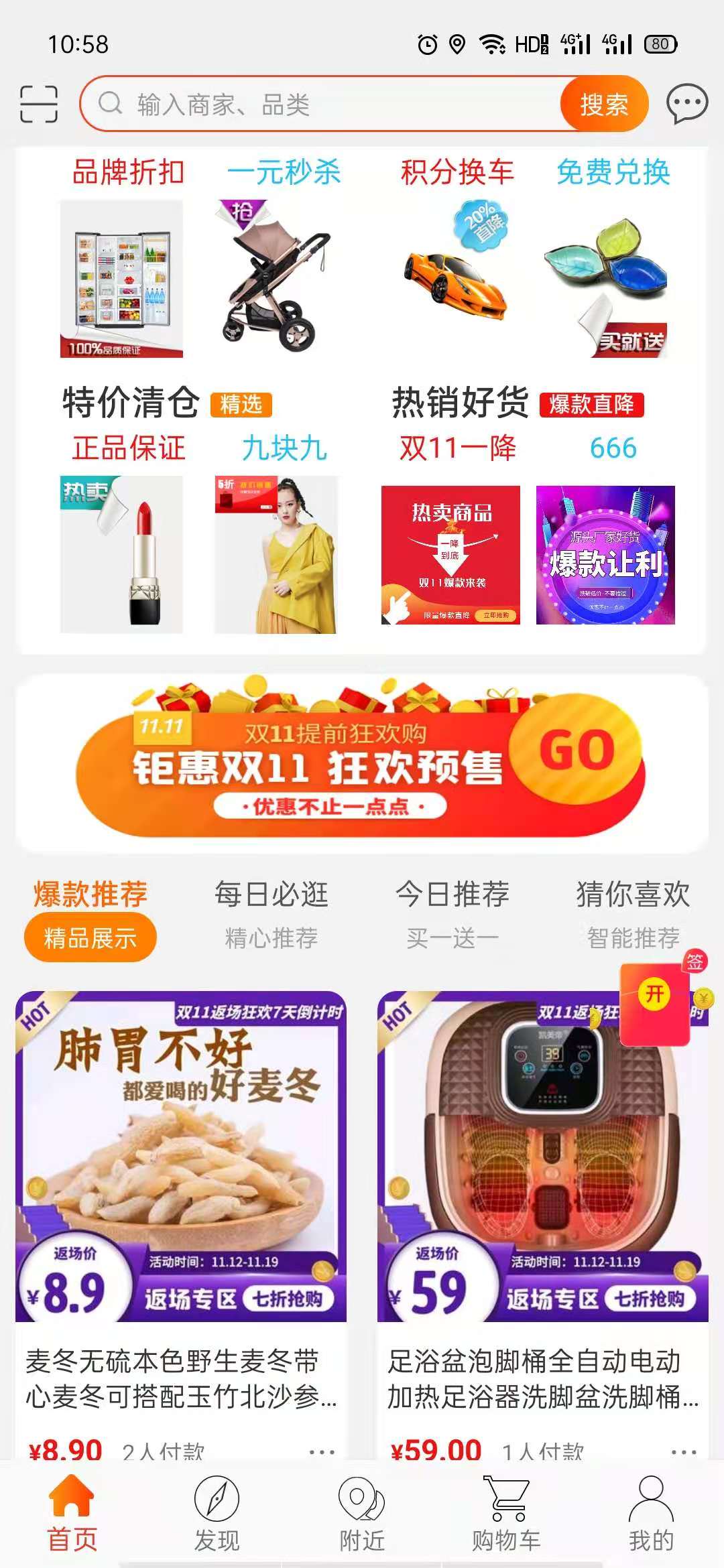The width and height of the screenshot is (724, 1568).
Task: Open the messages chat bubble icon
Action: (x=686, y=105)
